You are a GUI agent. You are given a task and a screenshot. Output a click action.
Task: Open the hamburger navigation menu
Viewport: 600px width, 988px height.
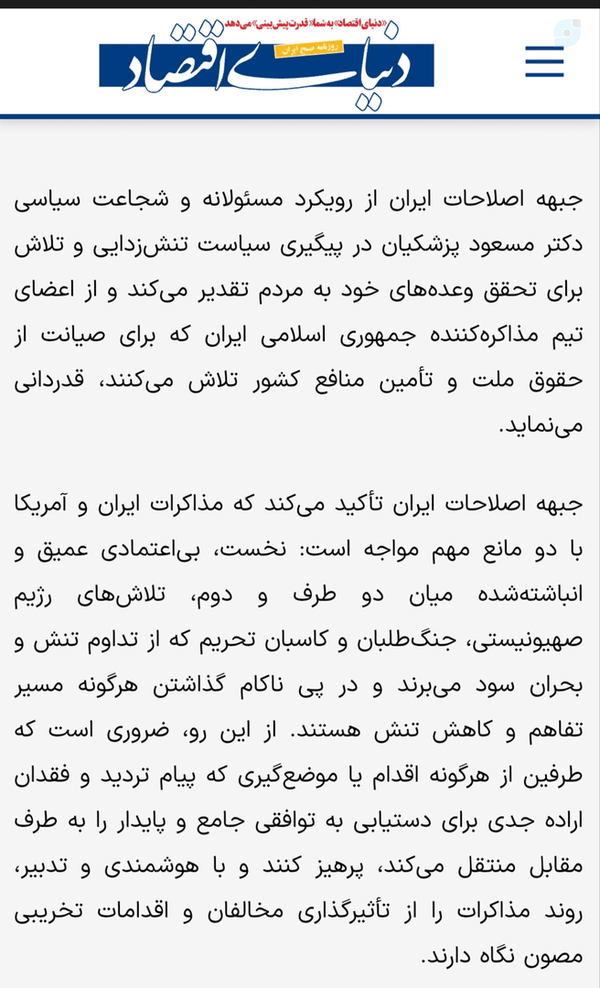545,62
